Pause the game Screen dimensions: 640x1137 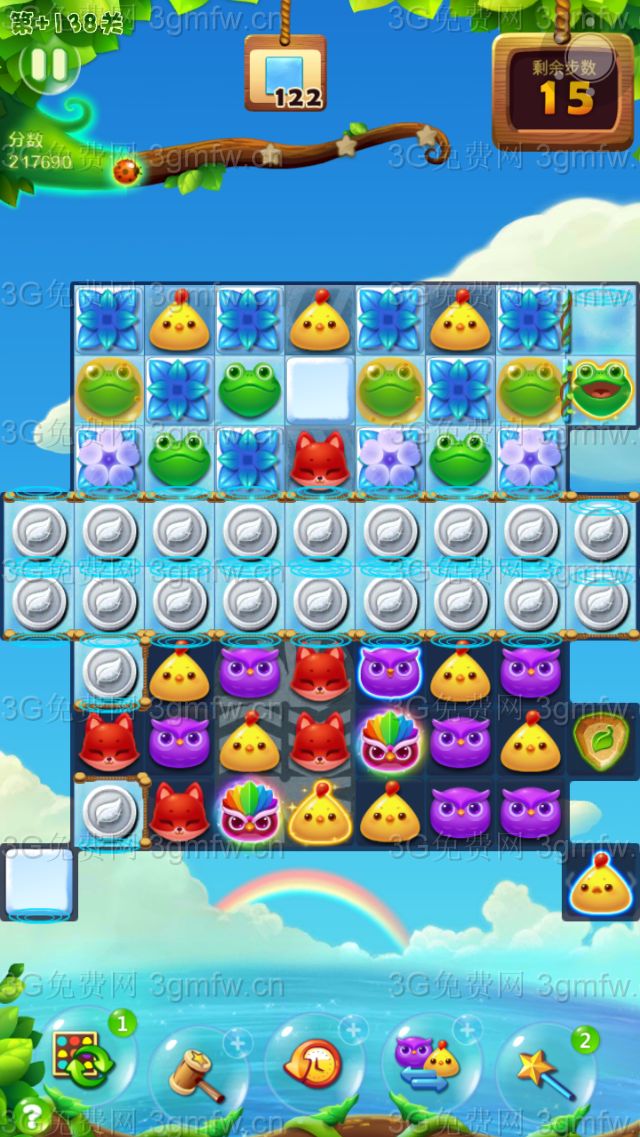(x=48, y=65)
